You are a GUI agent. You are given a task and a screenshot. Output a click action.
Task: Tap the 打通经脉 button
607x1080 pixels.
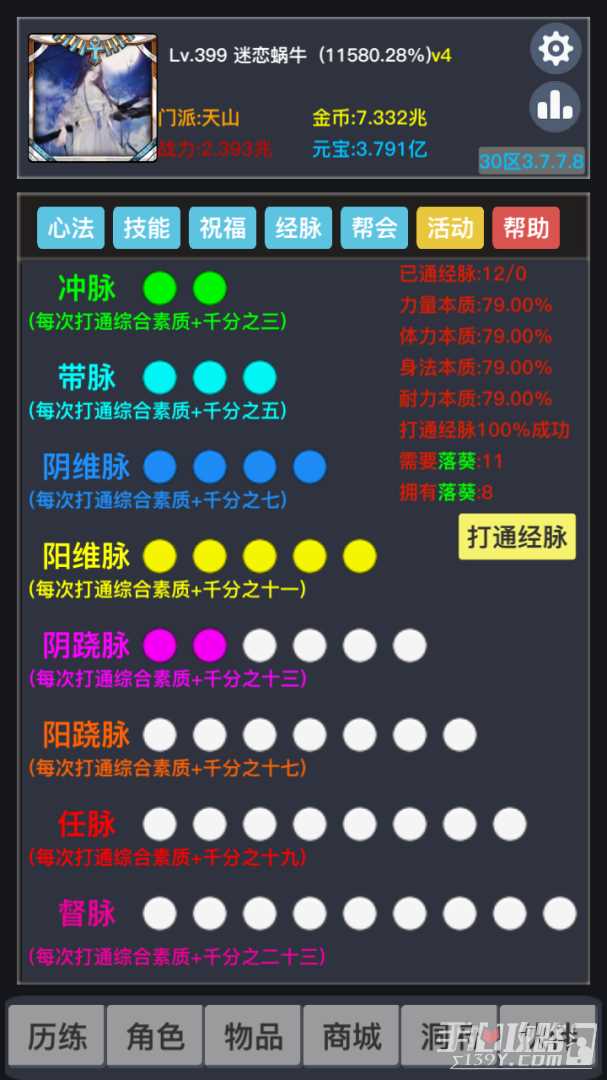click(x=517, y=537)
